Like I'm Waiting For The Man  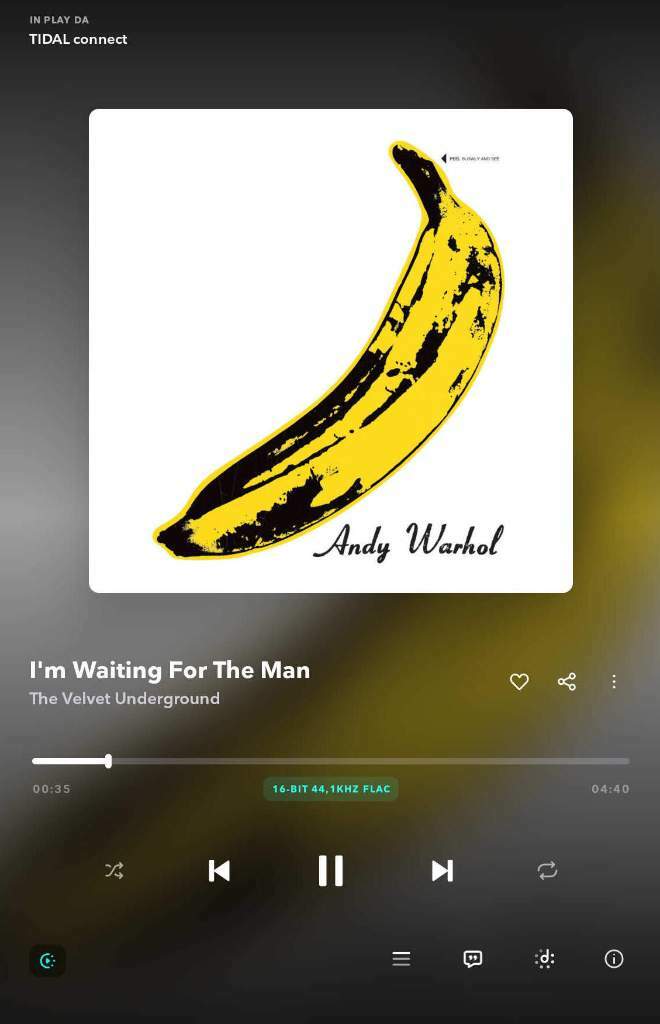click(519, 682)
